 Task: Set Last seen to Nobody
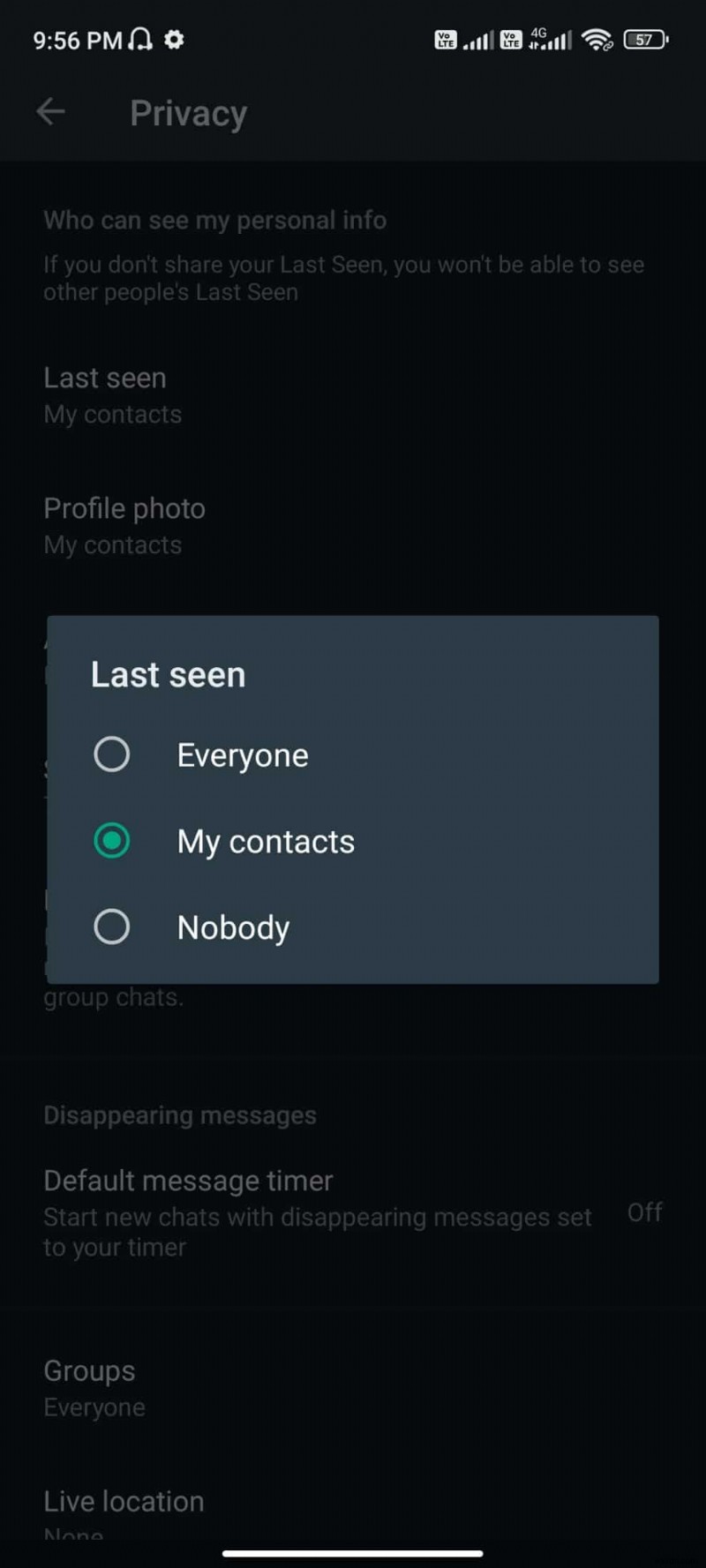(112, 927)
